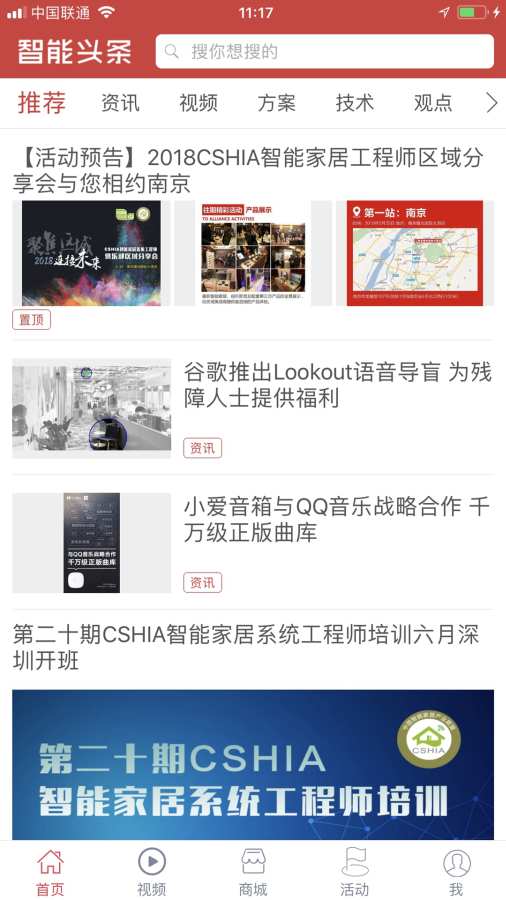The height and width of the screenshot is (900, 506).
Task: Switch to the 视频 top tab
Action: coord(198,103)
